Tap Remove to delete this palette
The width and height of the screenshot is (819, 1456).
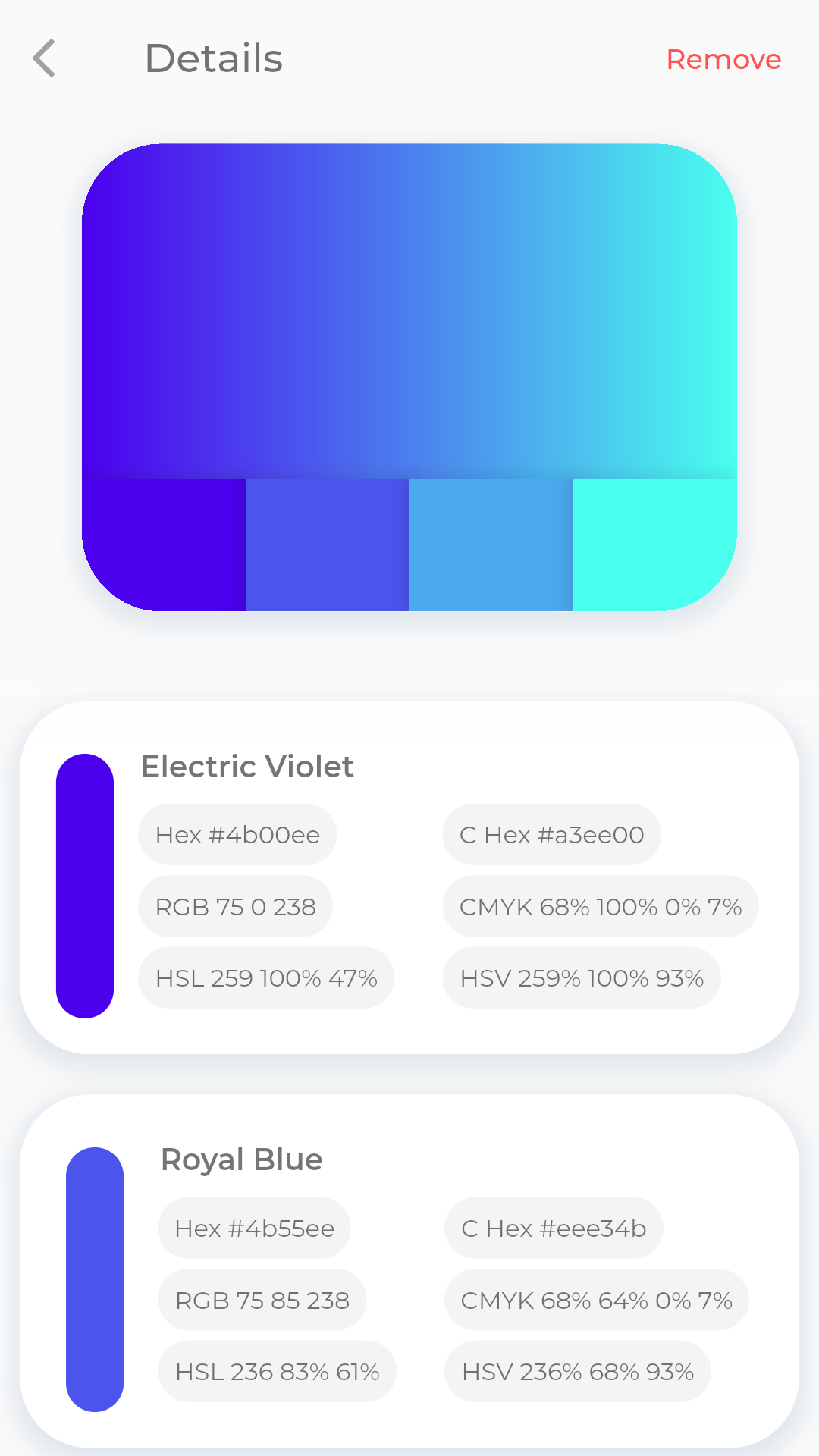723,59
